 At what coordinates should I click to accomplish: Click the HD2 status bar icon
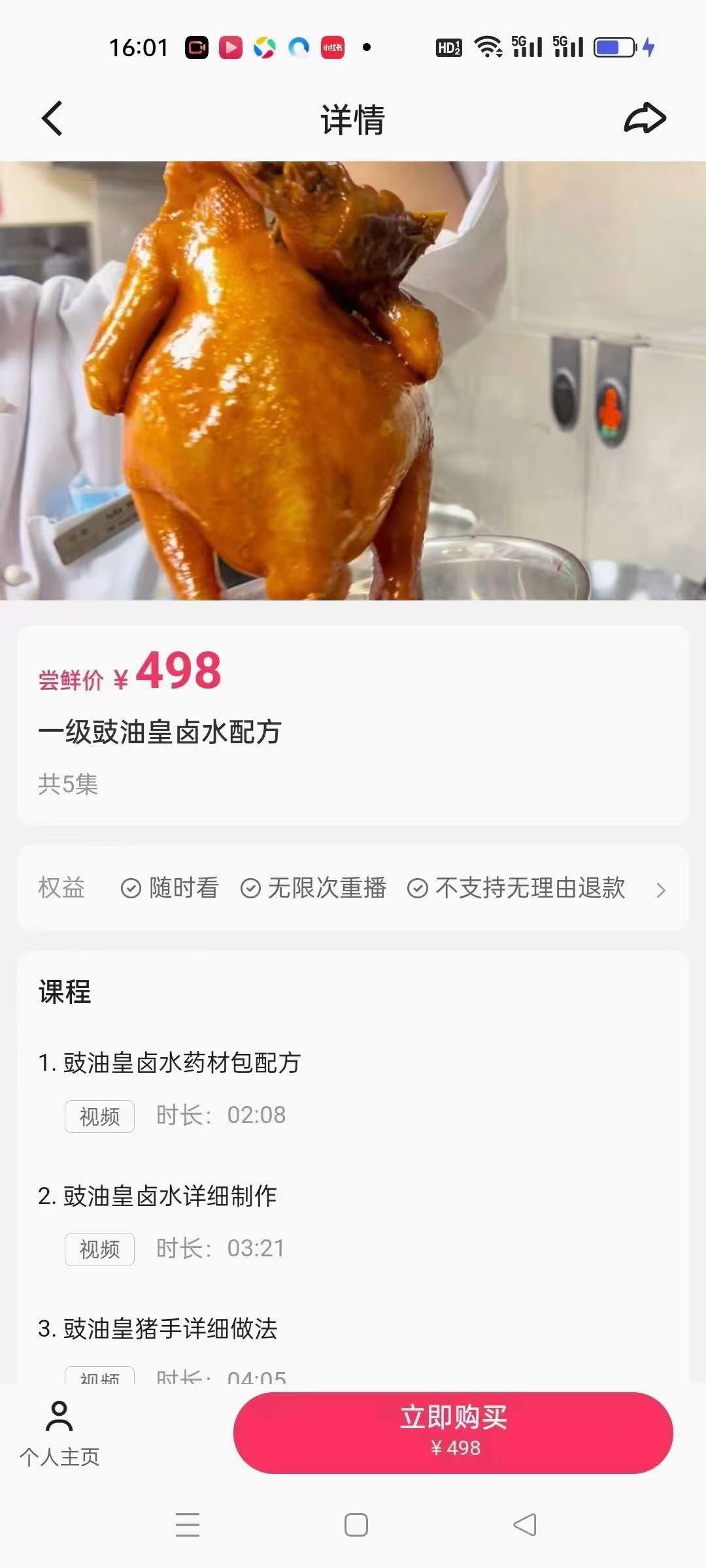pyautogui.click(x=448, y=46)
